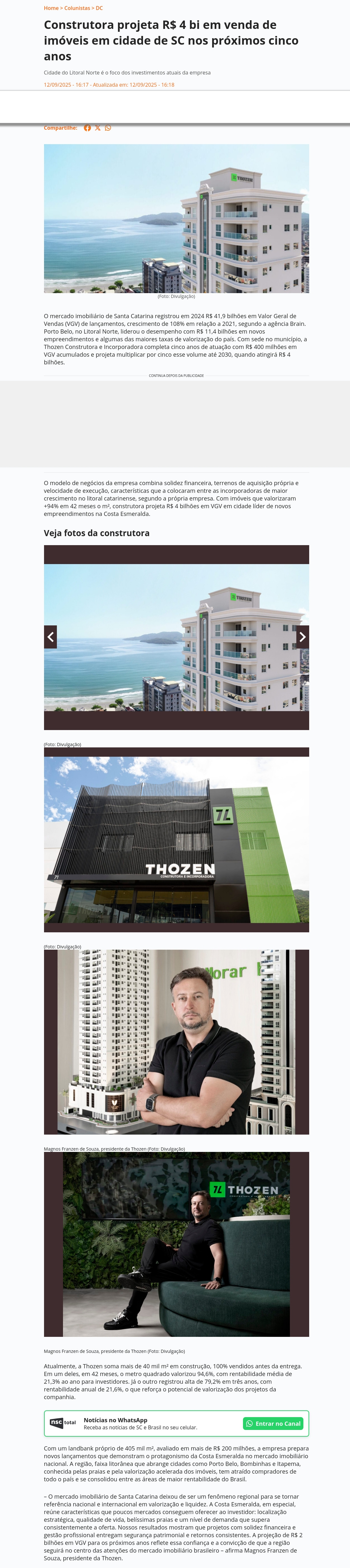350x1568 pixels.
Task: Advance to the next gallery photo
Action: pos(302,637)
